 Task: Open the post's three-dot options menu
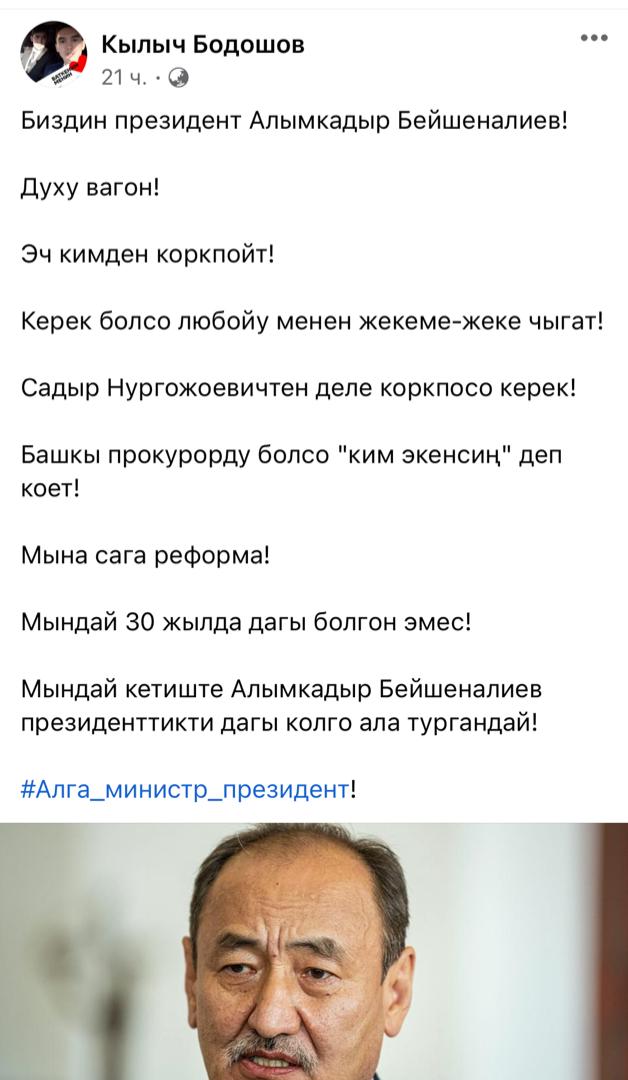pyautogui.click(x=593, y=38)
